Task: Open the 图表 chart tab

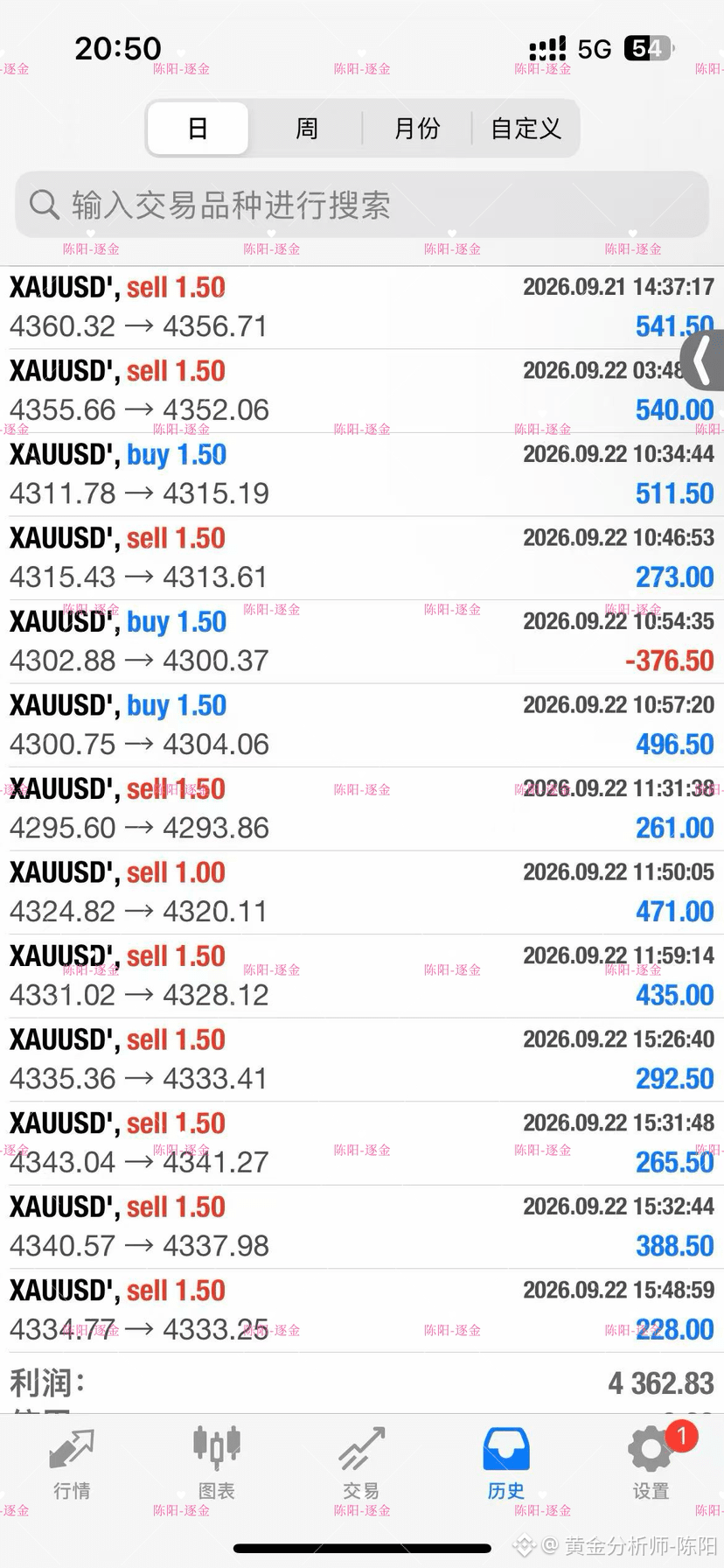Action: [216, 1463]
